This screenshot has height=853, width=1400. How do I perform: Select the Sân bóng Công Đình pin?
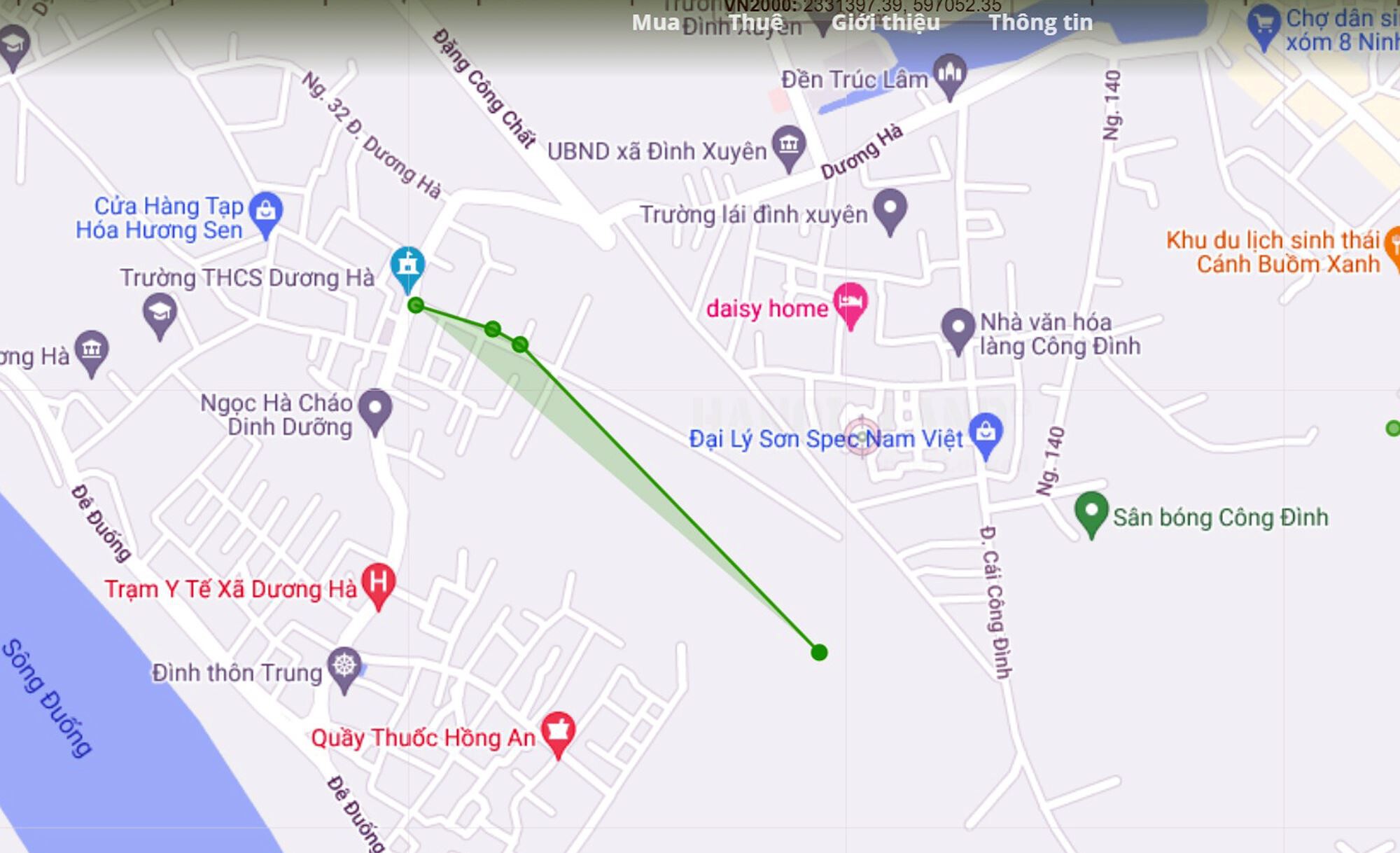tap(1091, 514)
